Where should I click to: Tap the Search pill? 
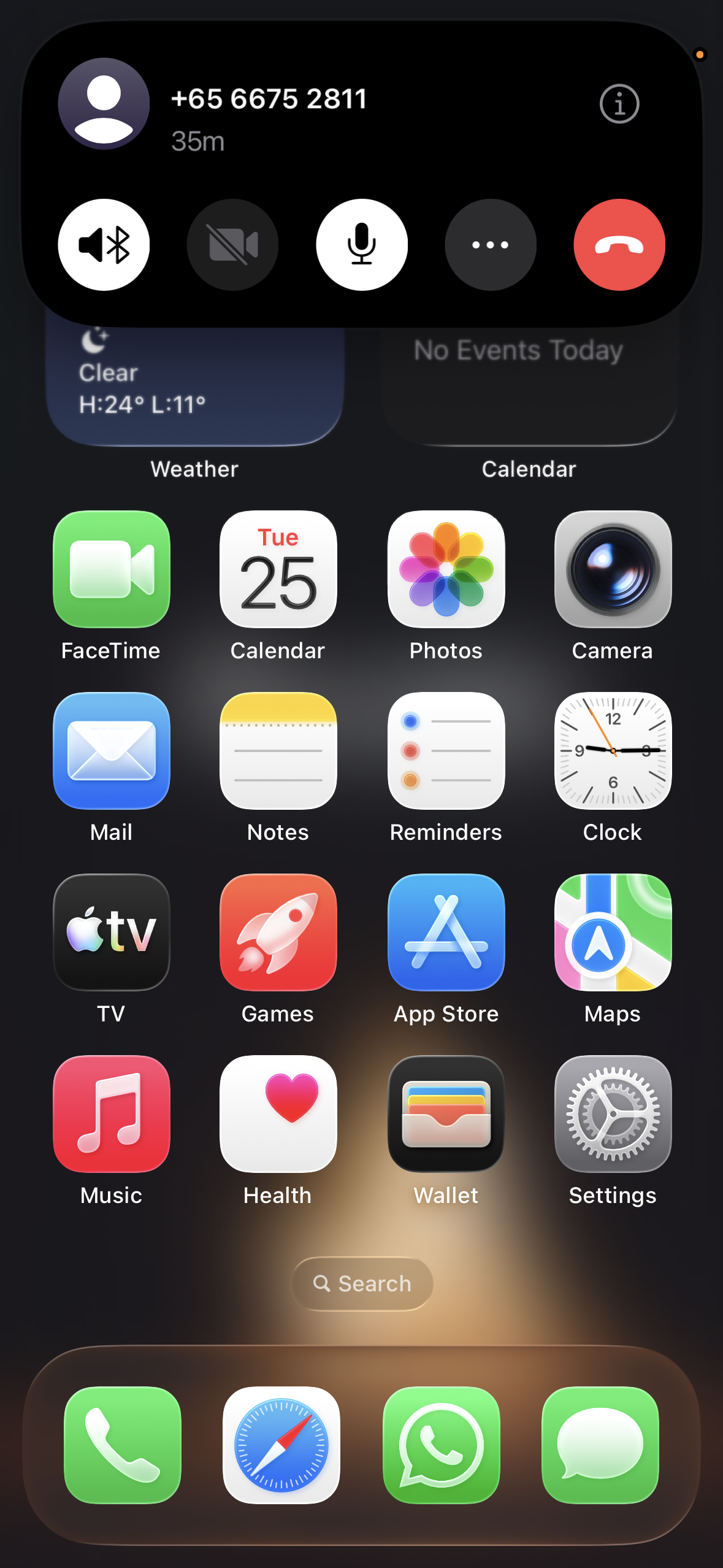[362, 1283]
